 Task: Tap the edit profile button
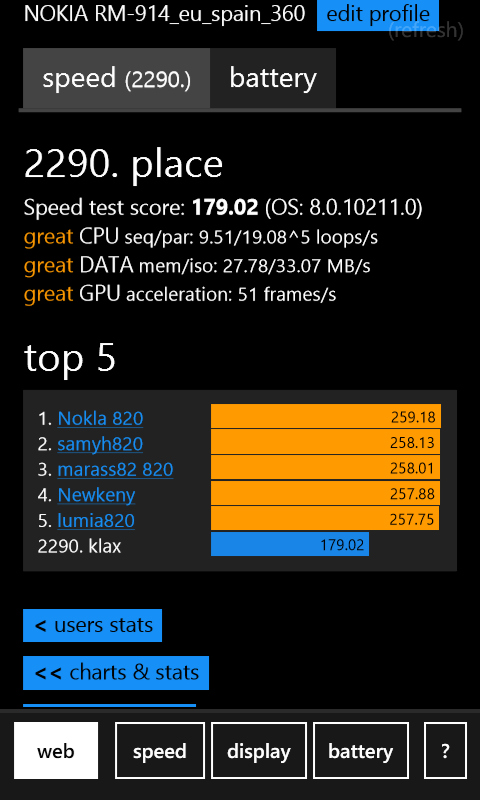[377, 15]
